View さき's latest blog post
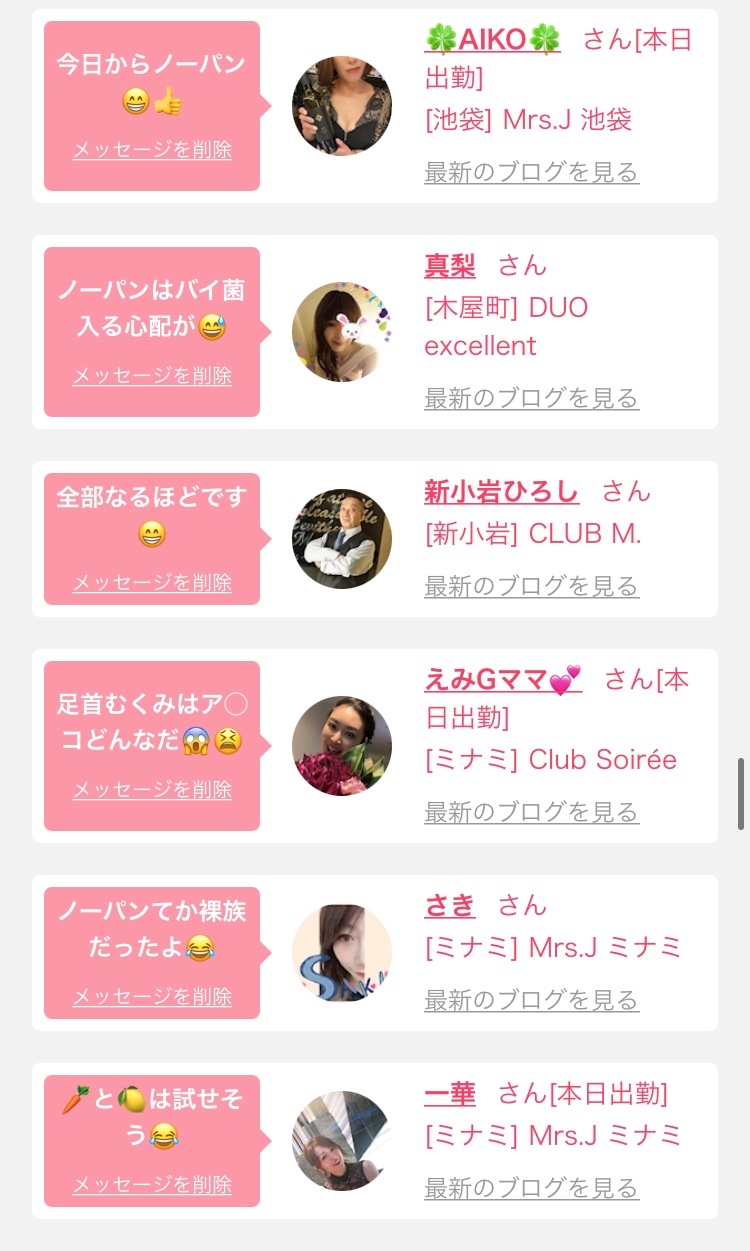This screenshot has height=1251, width=750. click(531, 1000)
